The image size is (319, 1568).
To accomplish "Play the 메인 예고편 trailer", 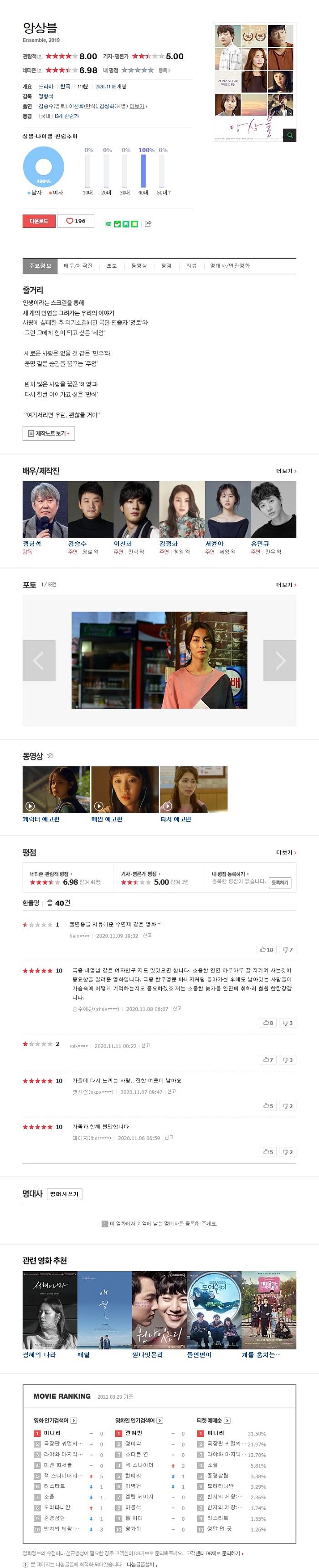I will pyautogui.click(x=125, y=789).
